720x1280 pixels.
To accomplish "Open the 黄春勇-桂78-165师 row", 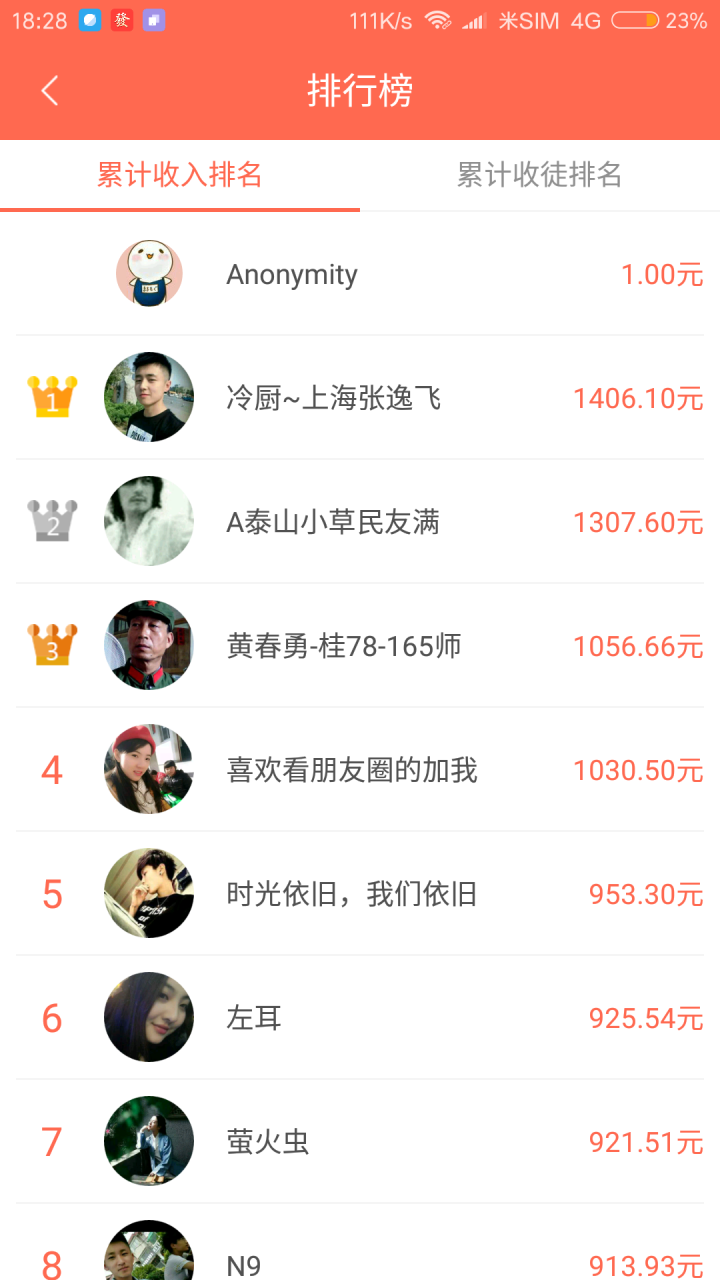I will coord(360,646).
